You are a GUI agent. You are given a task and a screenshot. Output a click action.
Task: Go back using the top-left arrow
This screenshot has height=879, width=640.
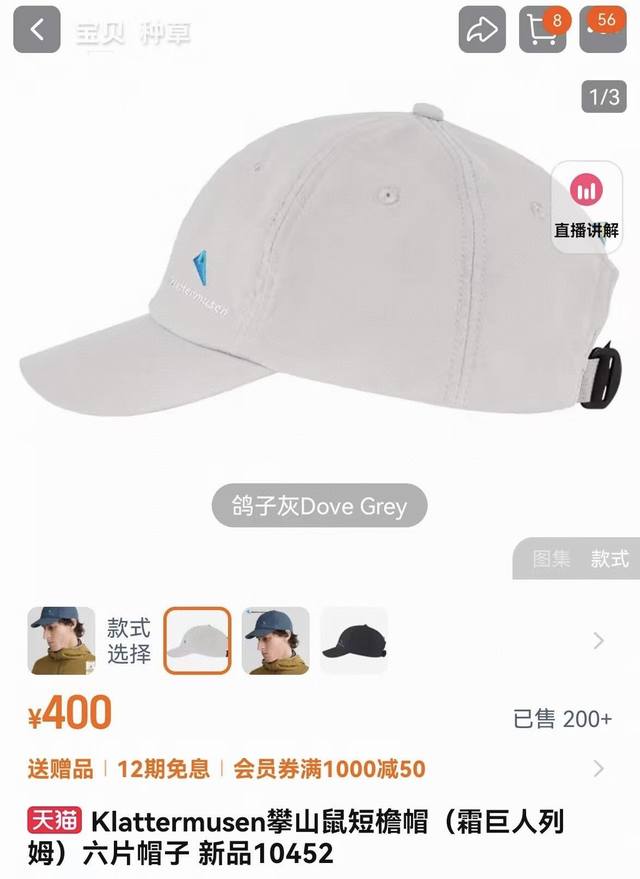pos(36,30)
